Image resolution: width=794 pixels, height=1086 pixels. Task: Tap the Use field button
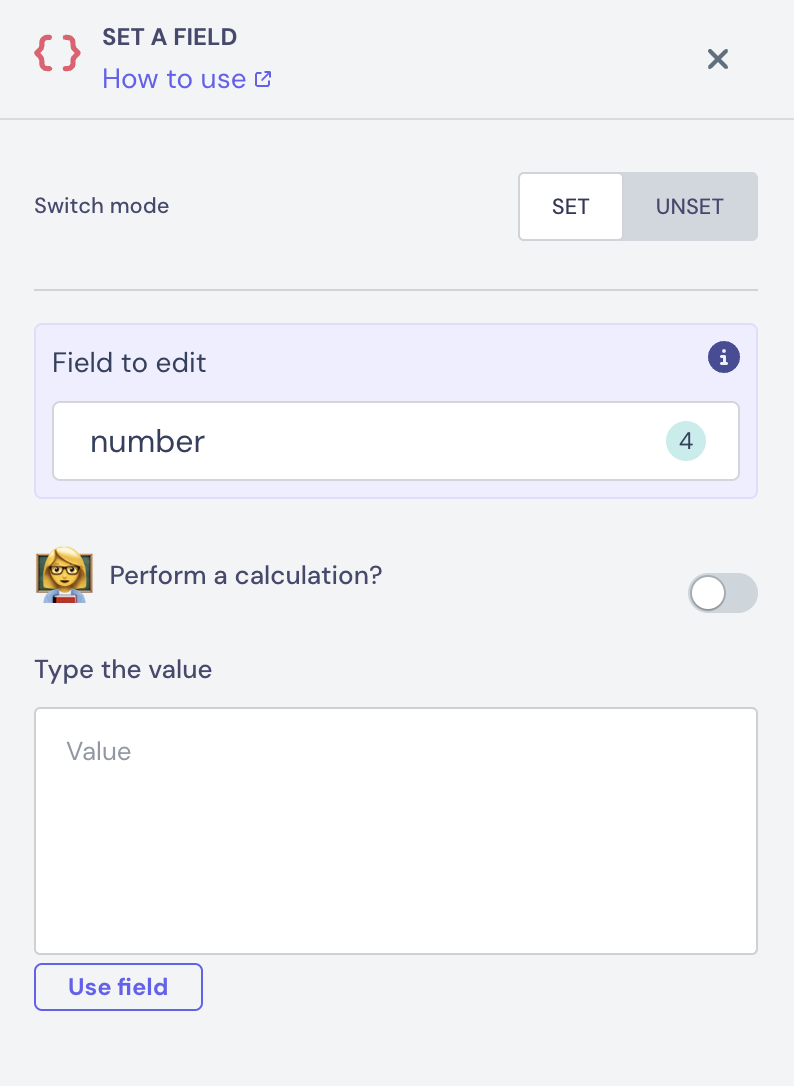click(x=119, y=987)
